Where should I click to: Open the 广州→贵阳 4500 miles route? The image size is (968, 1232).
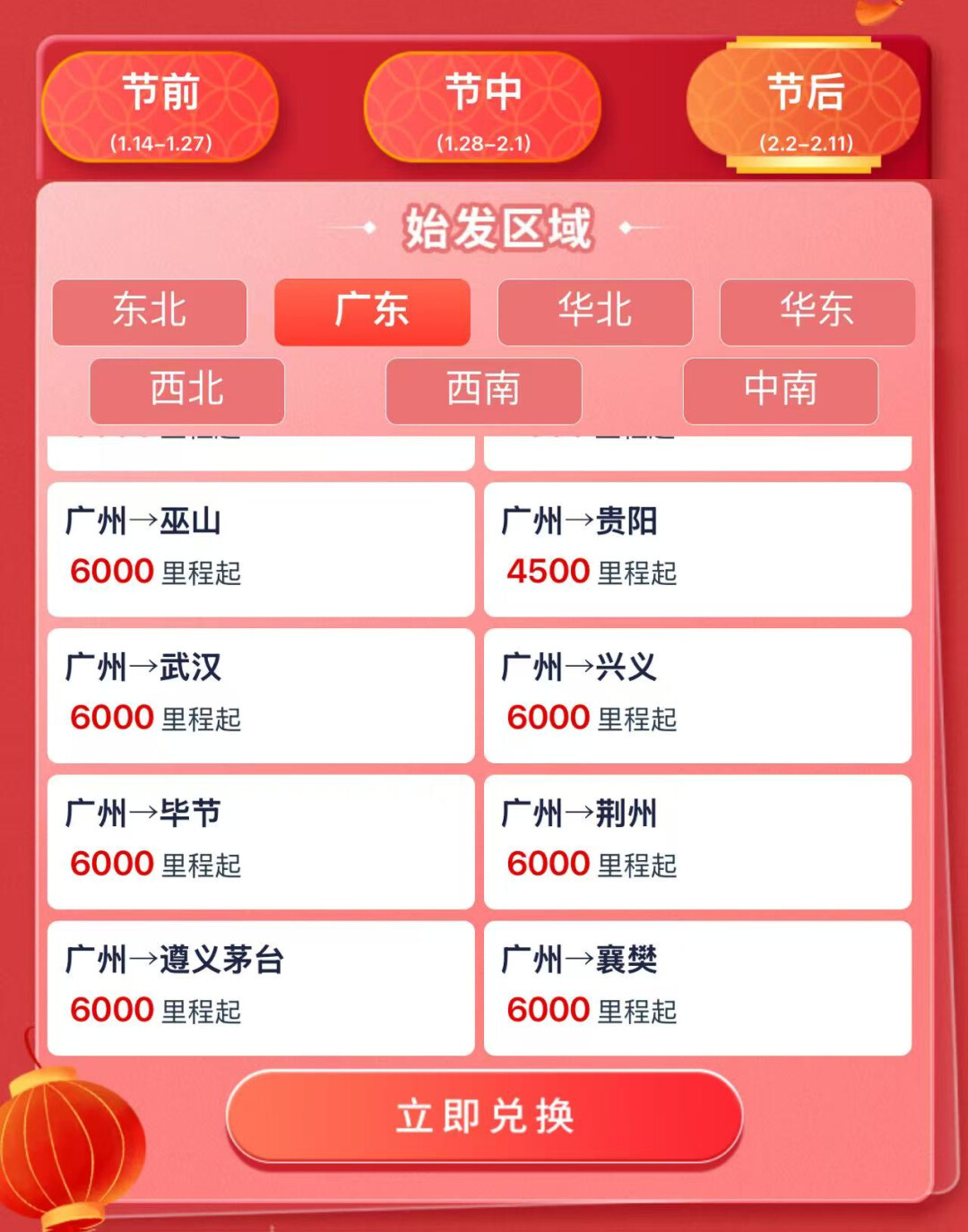[697, 548]
